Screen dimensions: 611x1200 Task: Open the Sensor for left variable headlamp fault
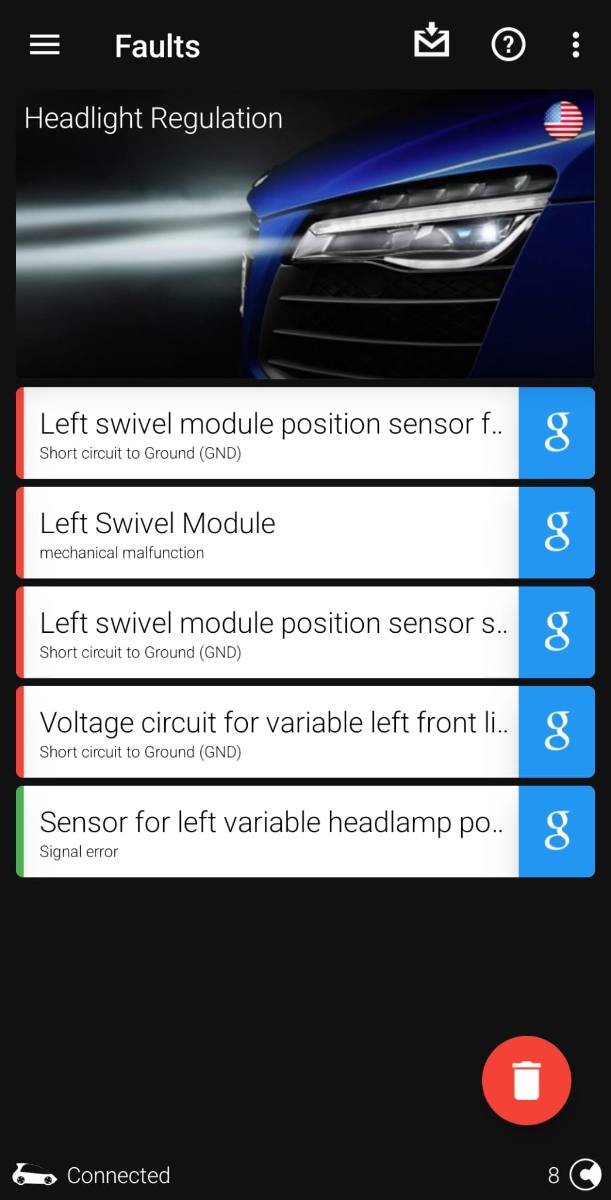[268, 832]
